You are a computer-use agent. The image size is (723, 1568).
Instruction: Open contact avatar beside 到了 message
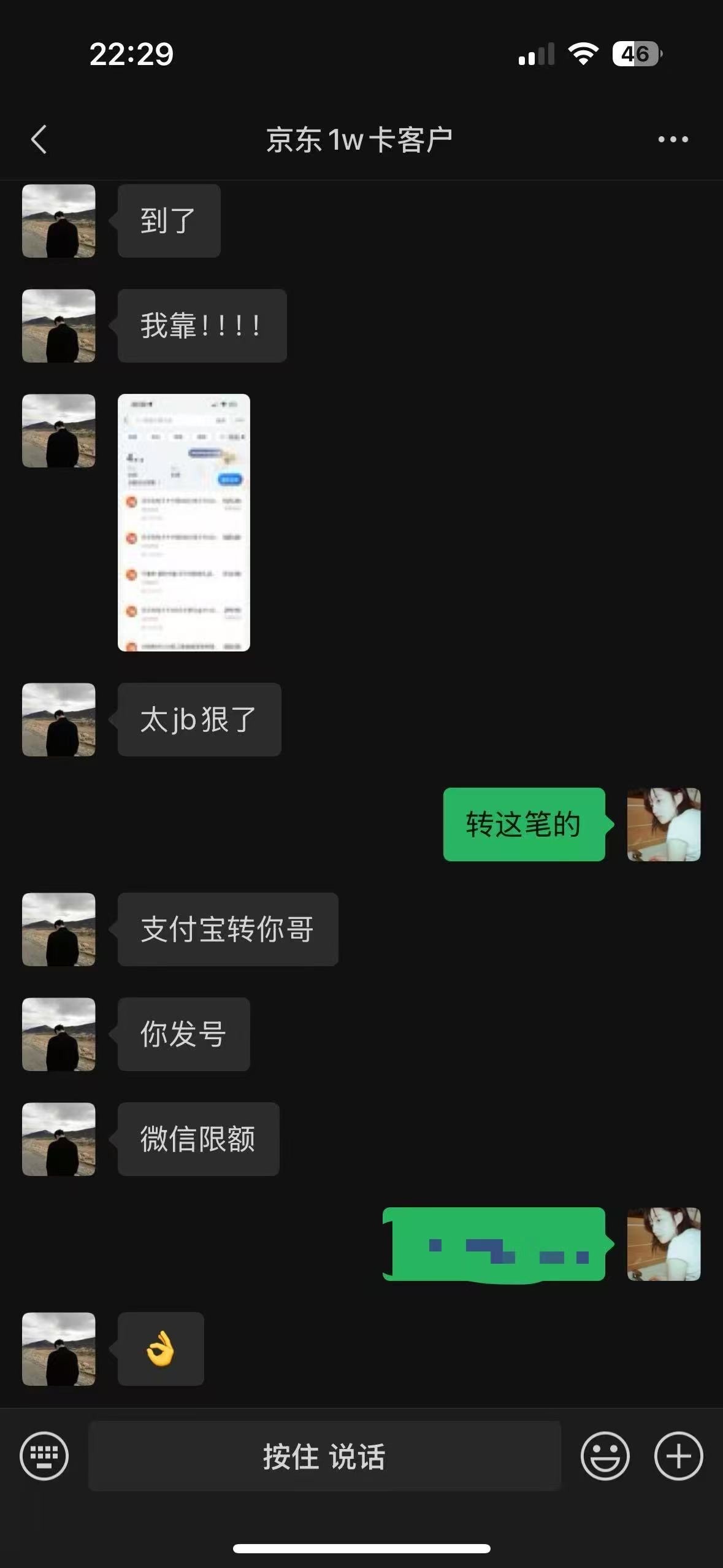click(59, 221)
